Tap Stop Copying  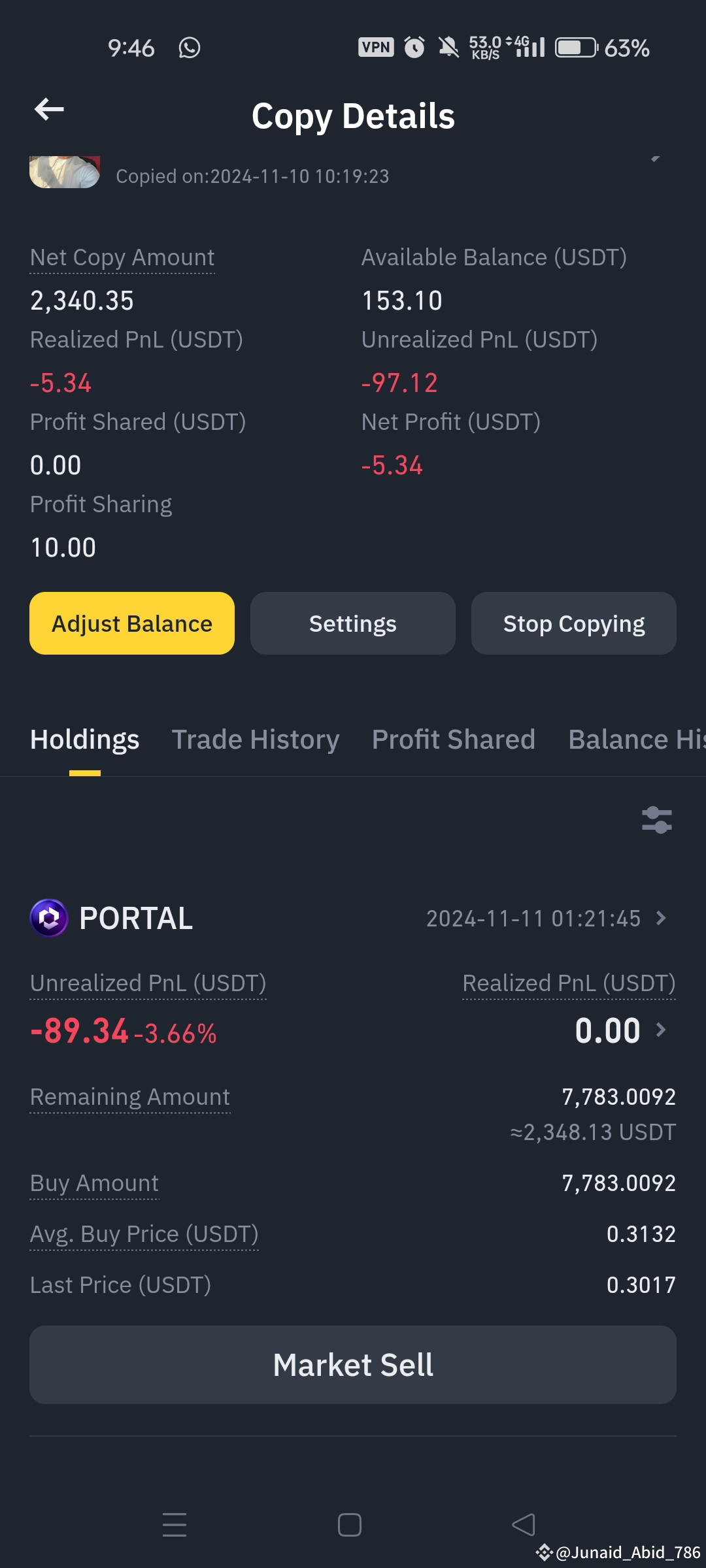point(573,623)
